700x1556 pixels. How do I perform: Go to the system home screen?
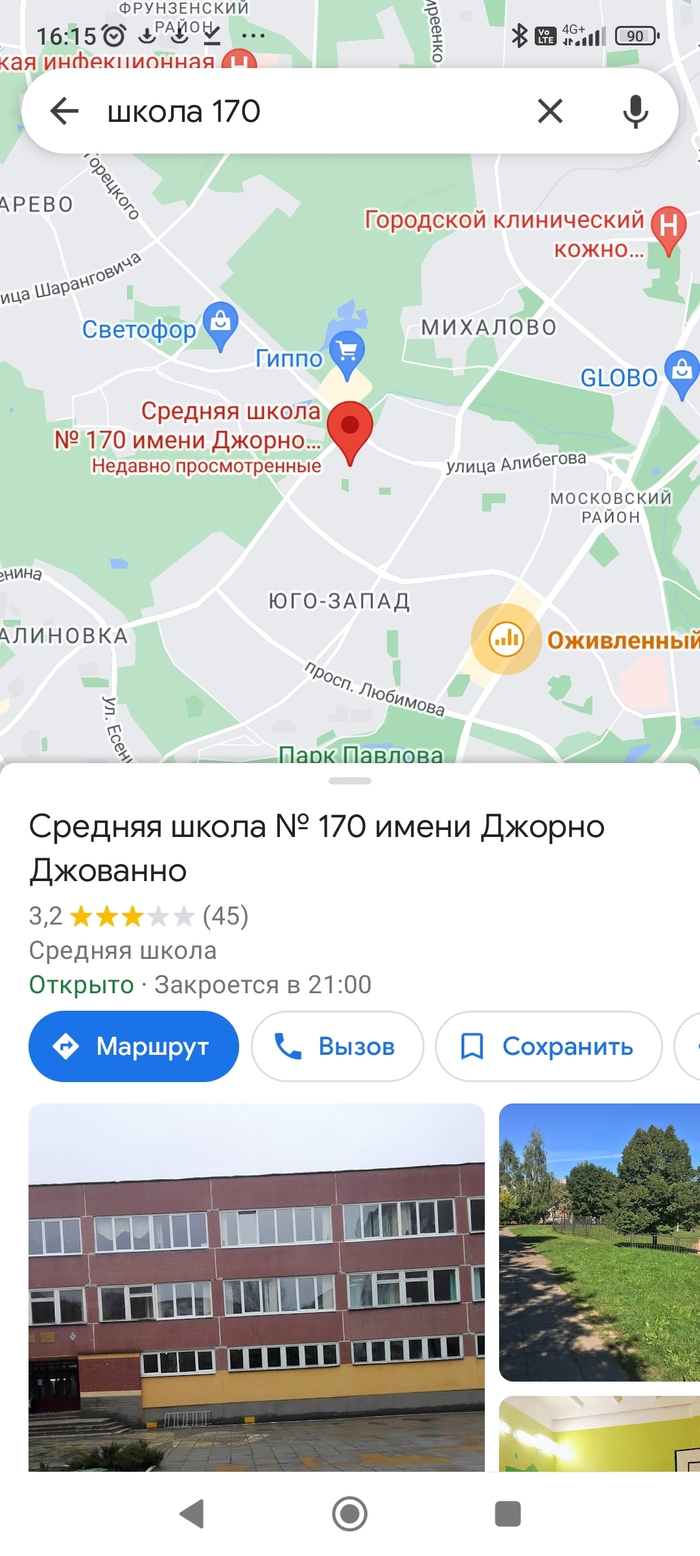(x=349, y=1513)
